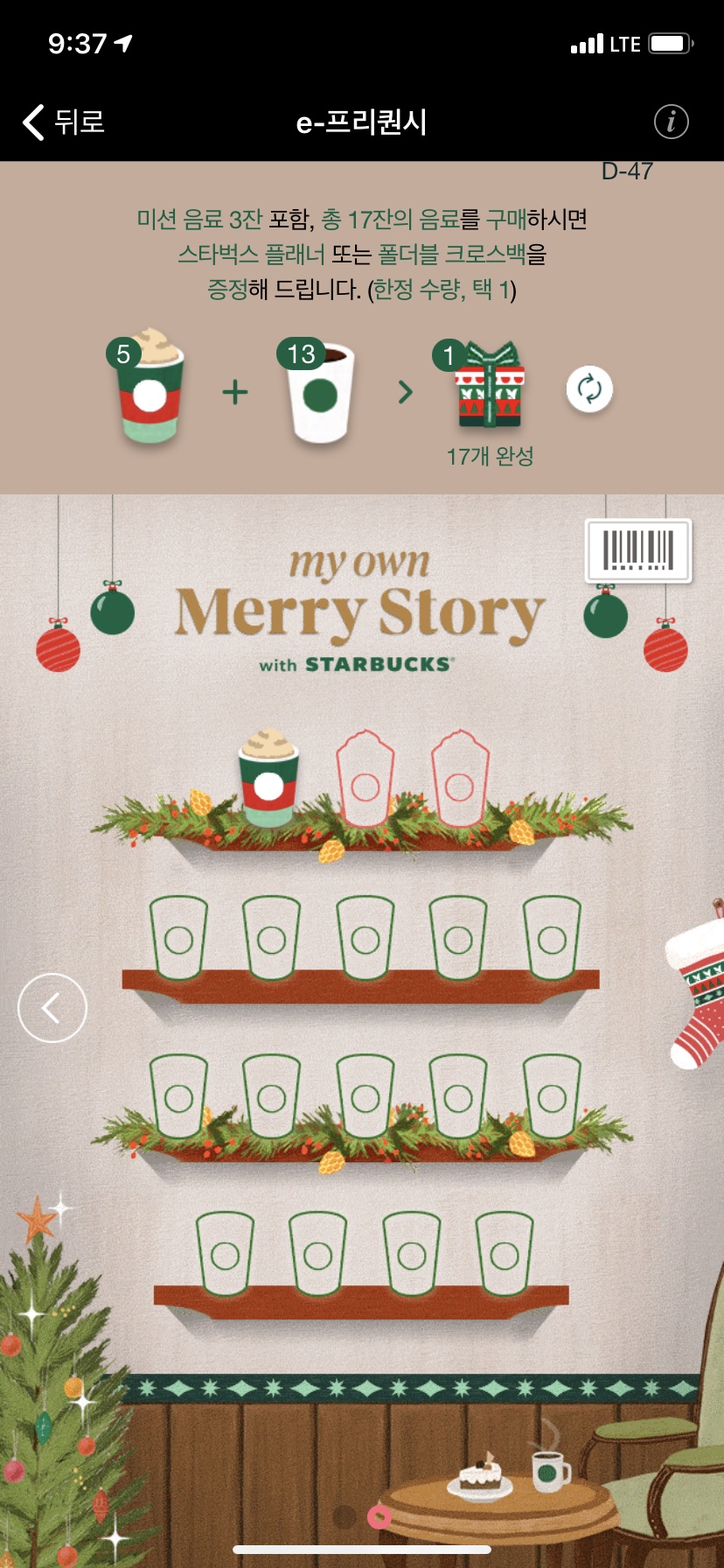Open the barcode button
Screen dimensions: 724x1568
click(x=638, y=550)
